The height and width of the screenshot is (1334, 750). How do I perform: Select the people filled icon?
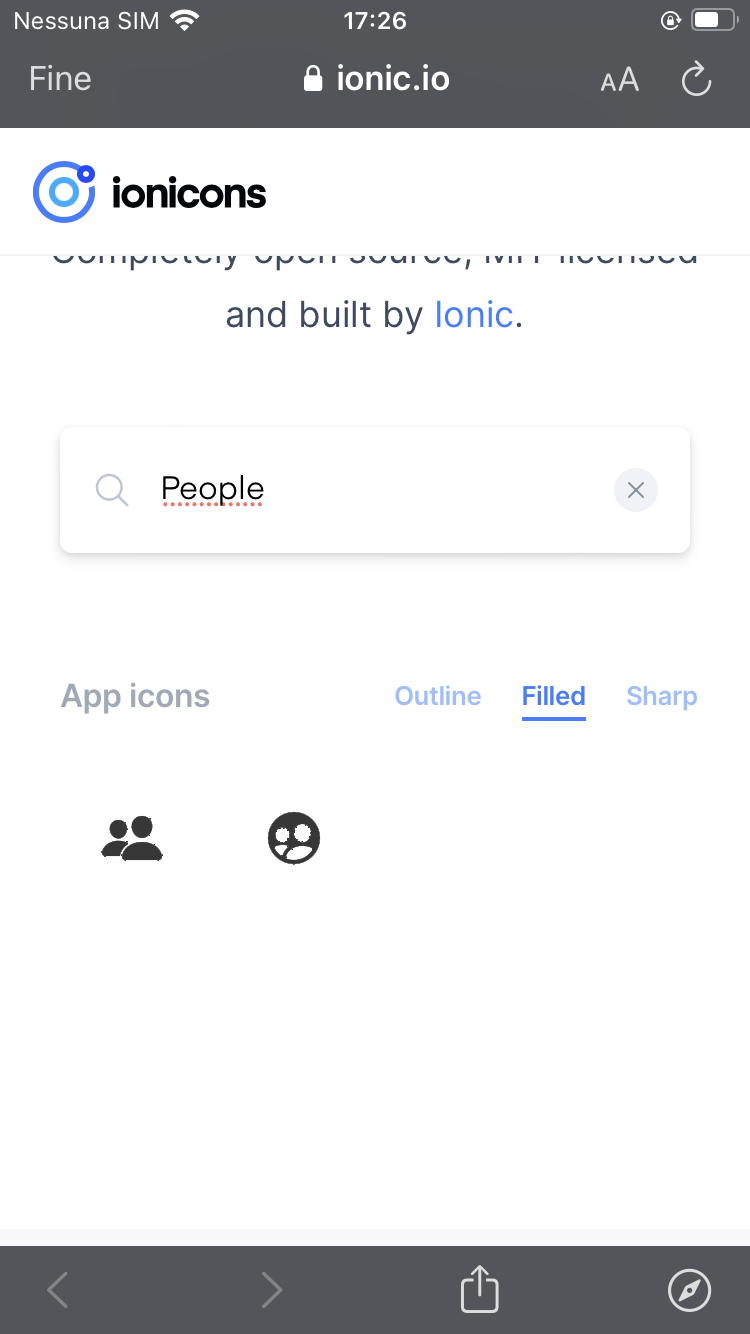[131, 838]
